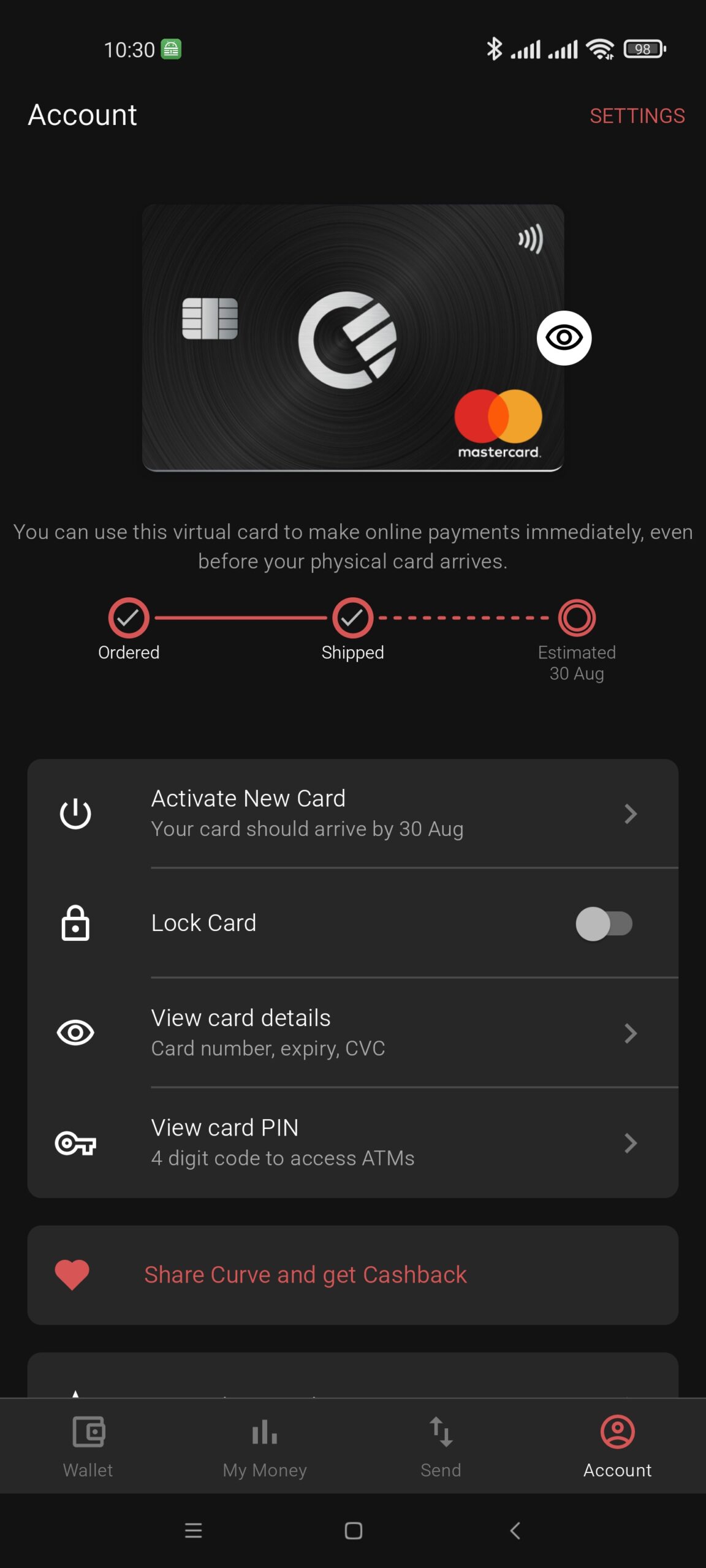706x1568 pixels.
Task: Switch to the My Money tab
Action: point(265,1446)
